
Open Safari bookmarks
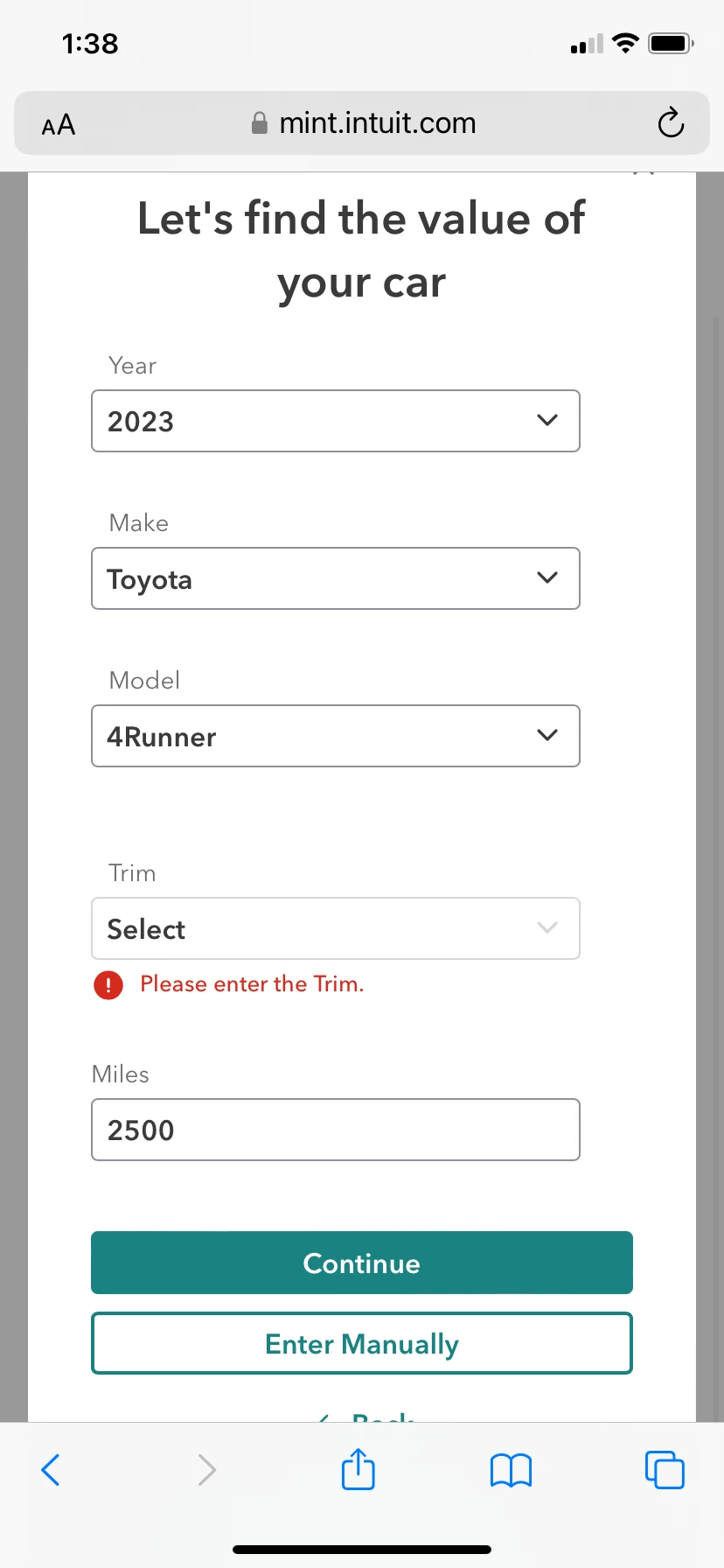(512, 1470)
